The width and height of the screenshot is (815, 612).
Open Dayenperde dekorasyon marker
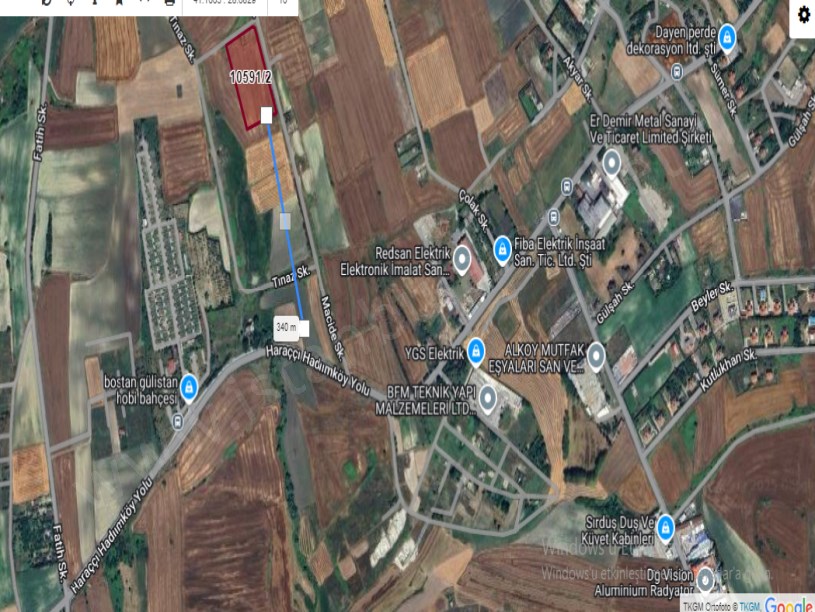coord(728,39)
